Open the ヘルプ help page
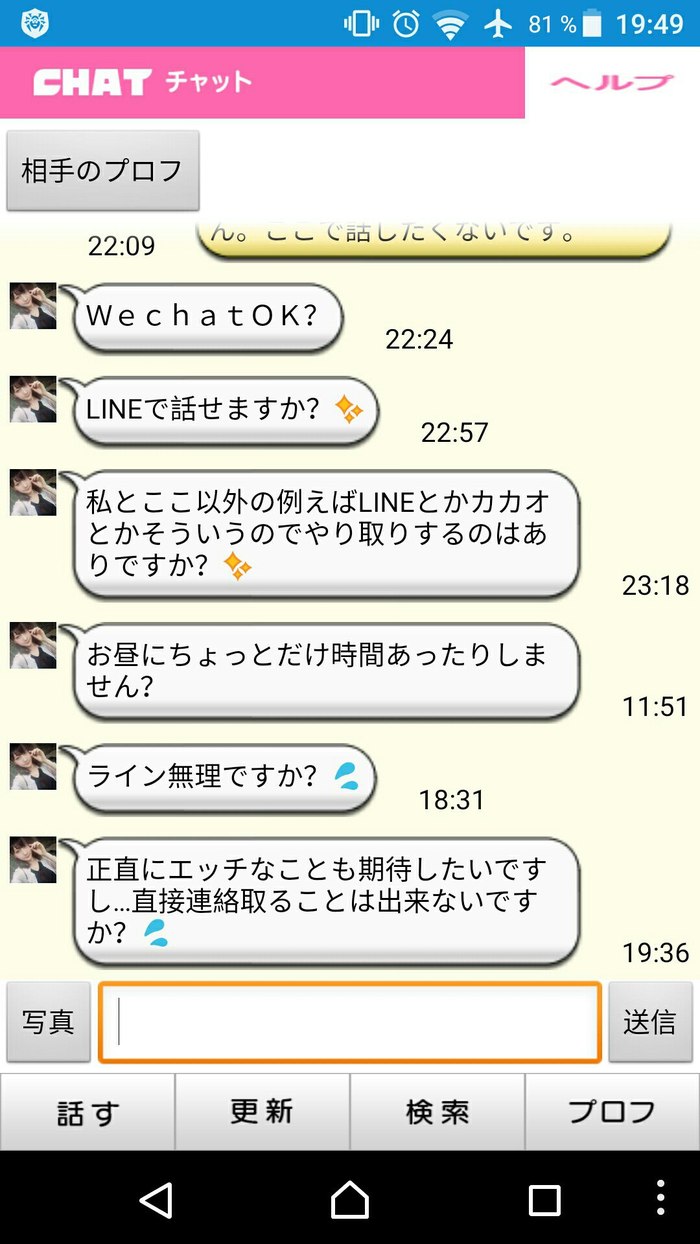 [611, 83]
